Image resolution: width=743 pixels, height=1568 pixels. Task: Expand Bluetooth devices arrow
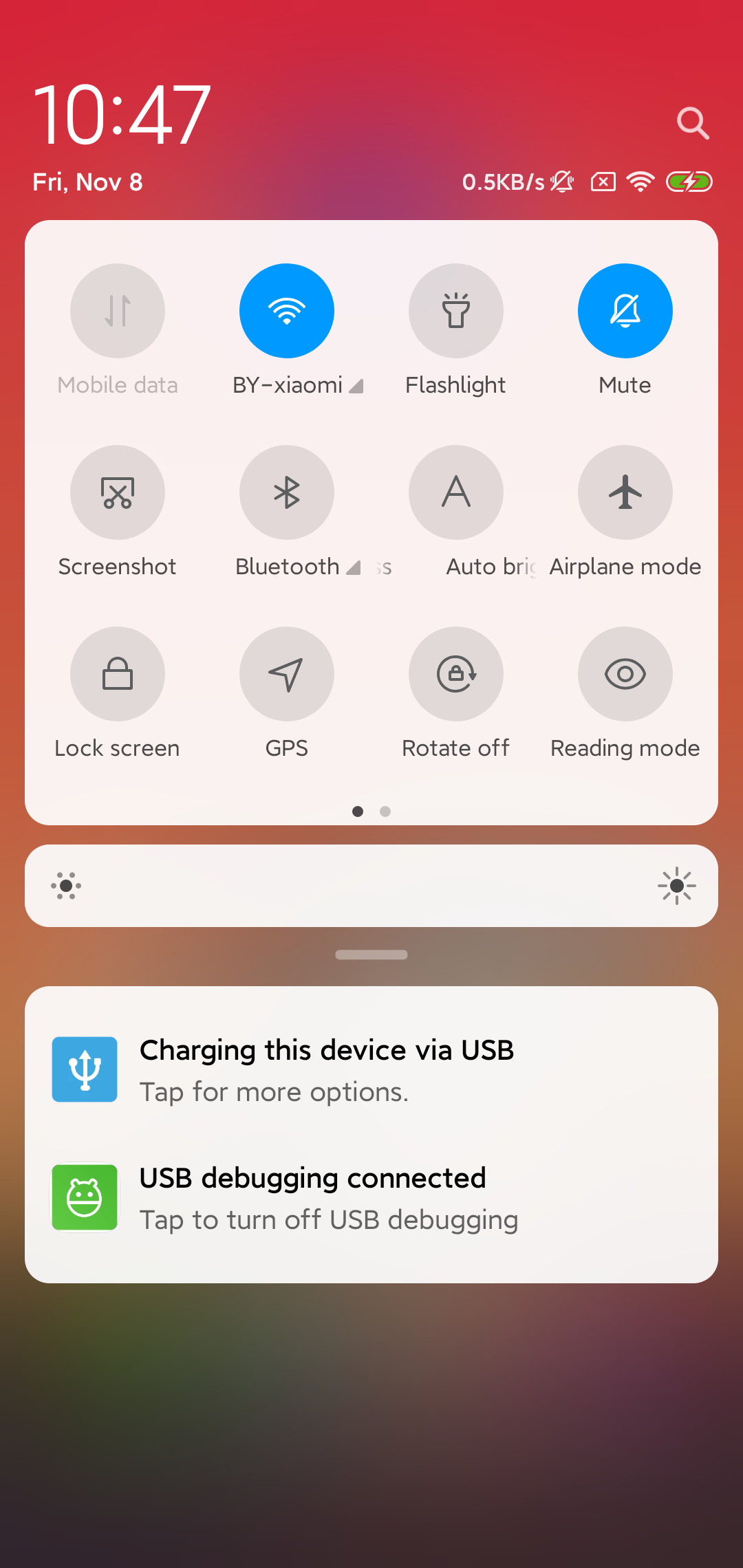point(354,567)
